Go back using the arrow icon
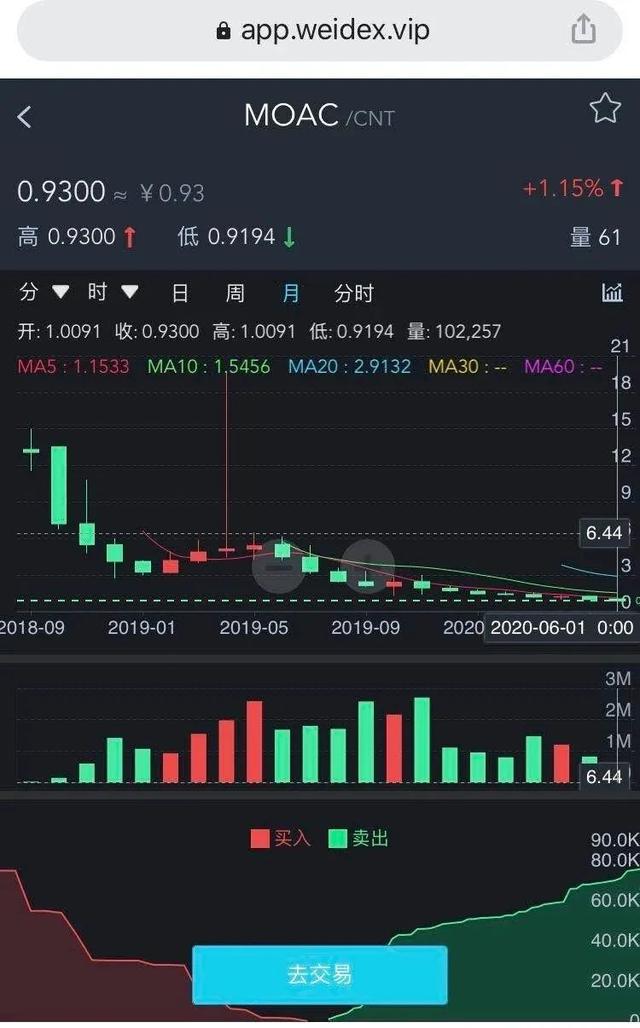Screen dimensions: 640x1028 coord(24,117)
